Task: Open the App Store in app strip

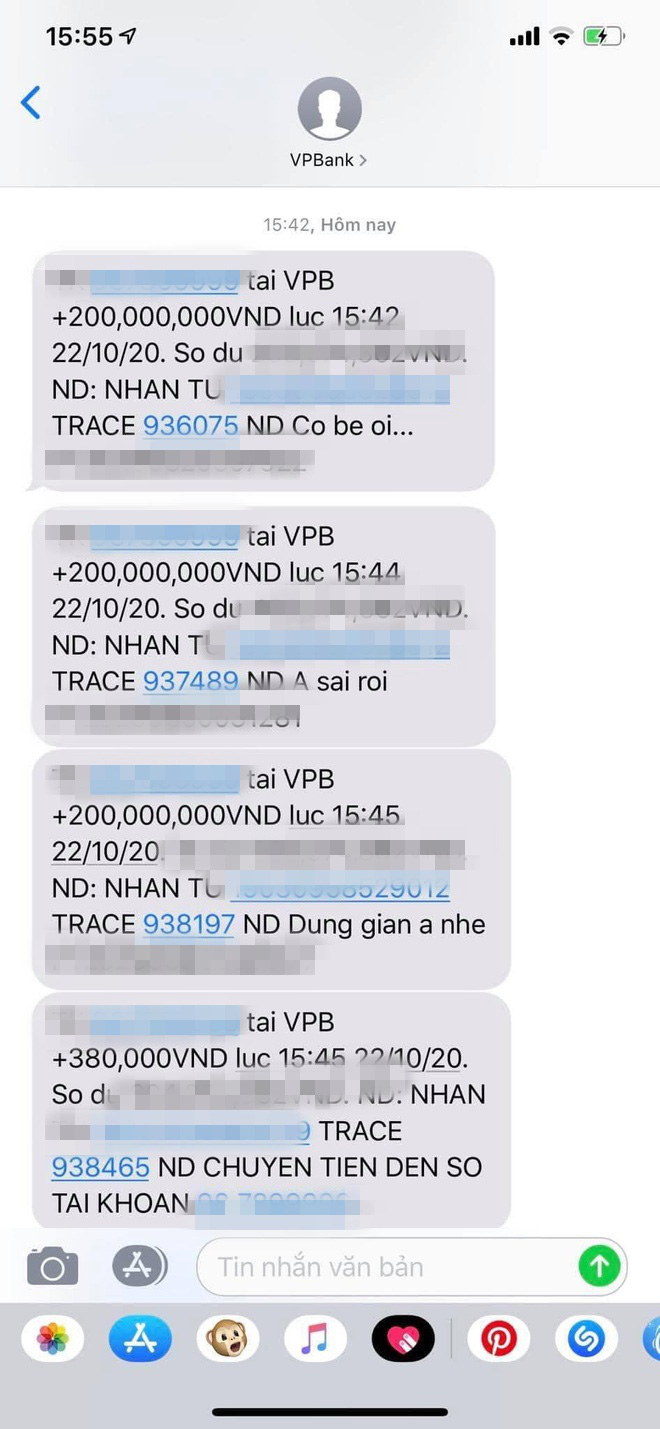Action: 140,1338
